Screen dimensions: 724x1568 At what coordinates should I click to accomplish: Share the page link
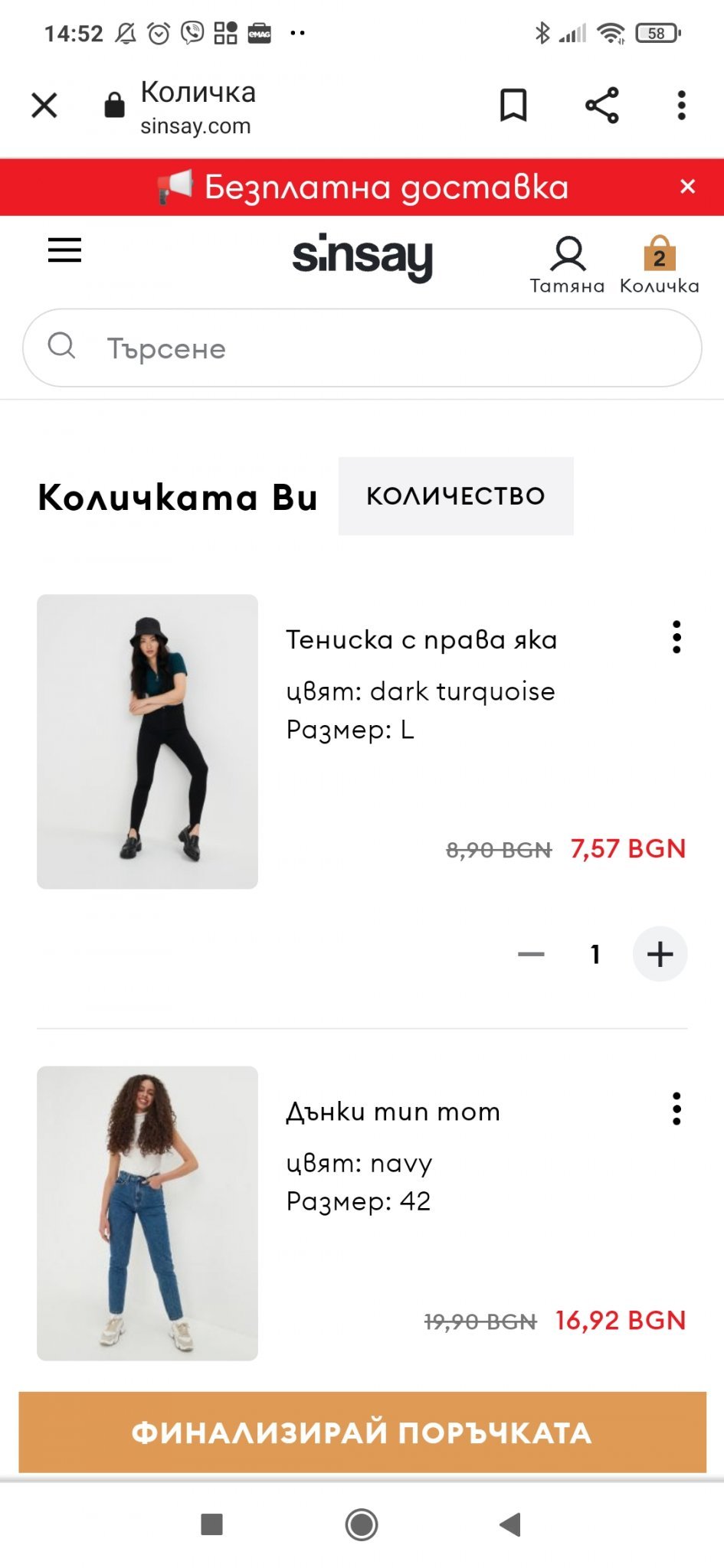[x=602, y=106]
